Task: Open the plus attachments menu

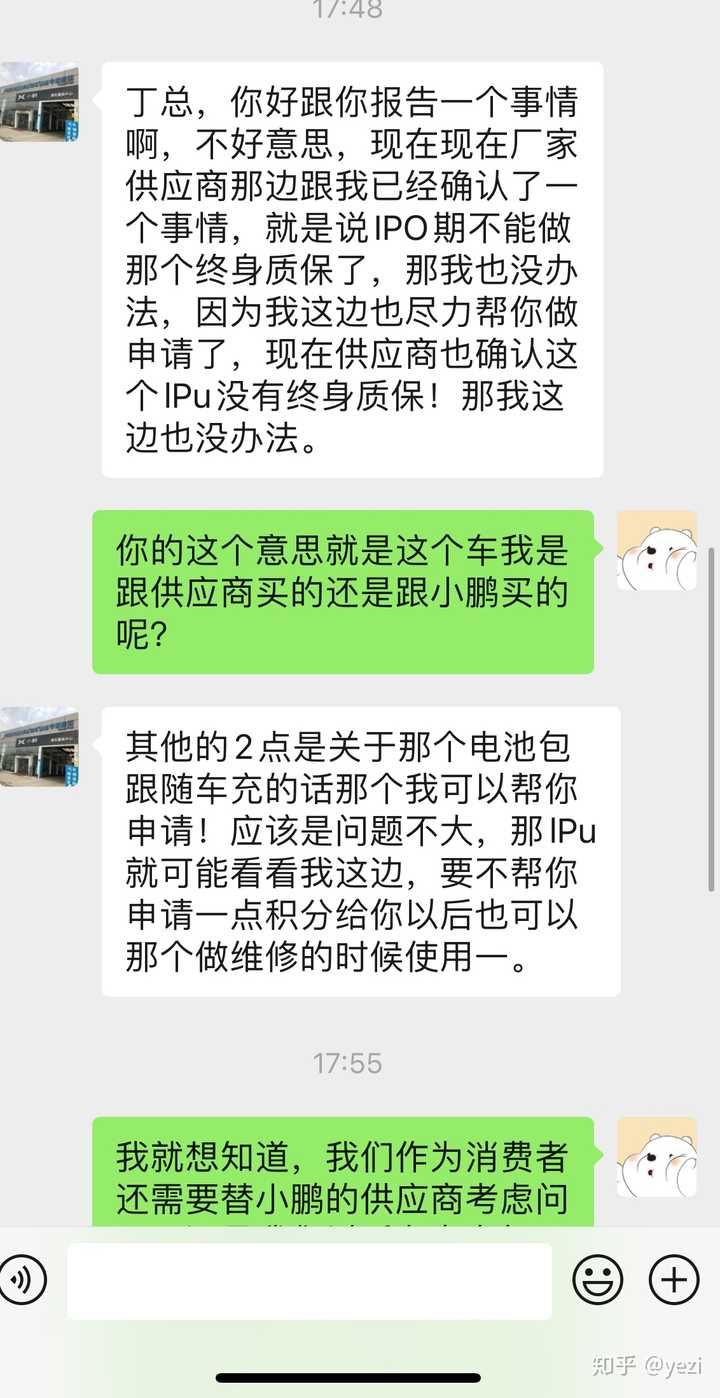Action: click(x=674, y=1280)
